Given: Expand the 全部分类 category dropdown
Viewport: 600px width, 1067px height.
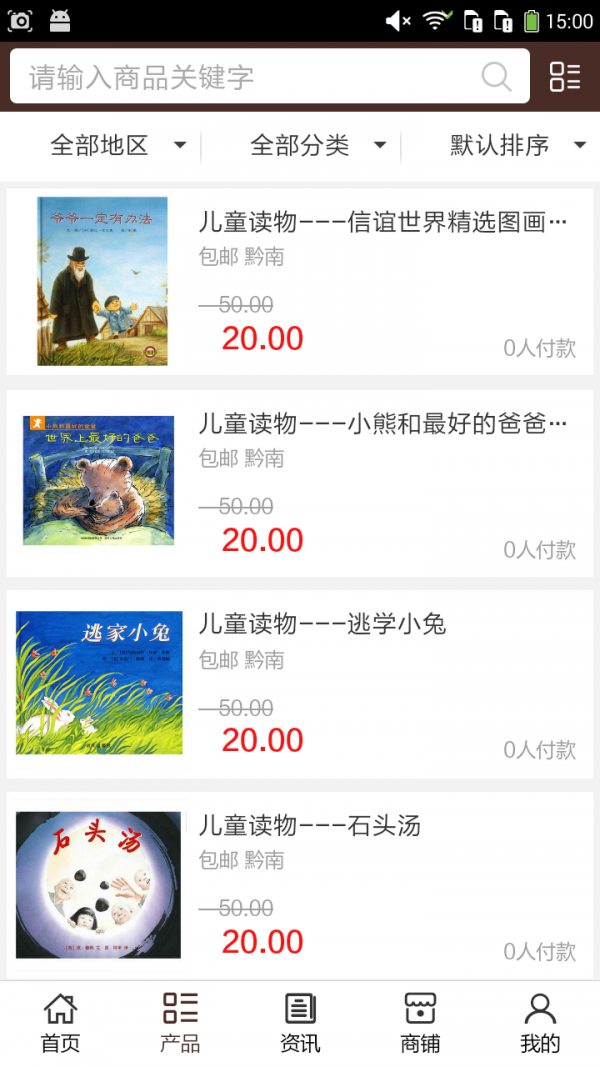Looking at the screenshot, I should point(318,146).
